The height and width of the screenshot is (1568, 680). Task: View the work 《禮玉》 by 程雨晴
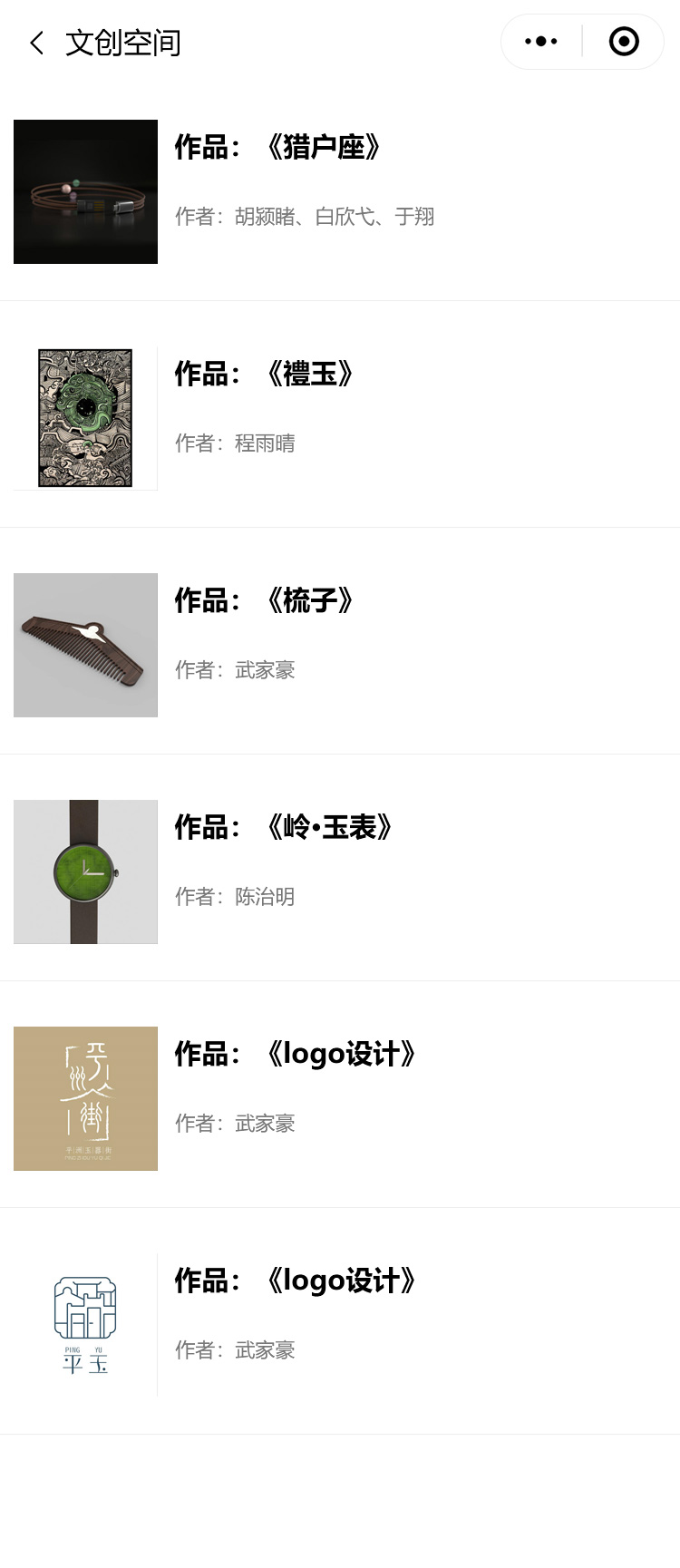[x=309, y=374]
